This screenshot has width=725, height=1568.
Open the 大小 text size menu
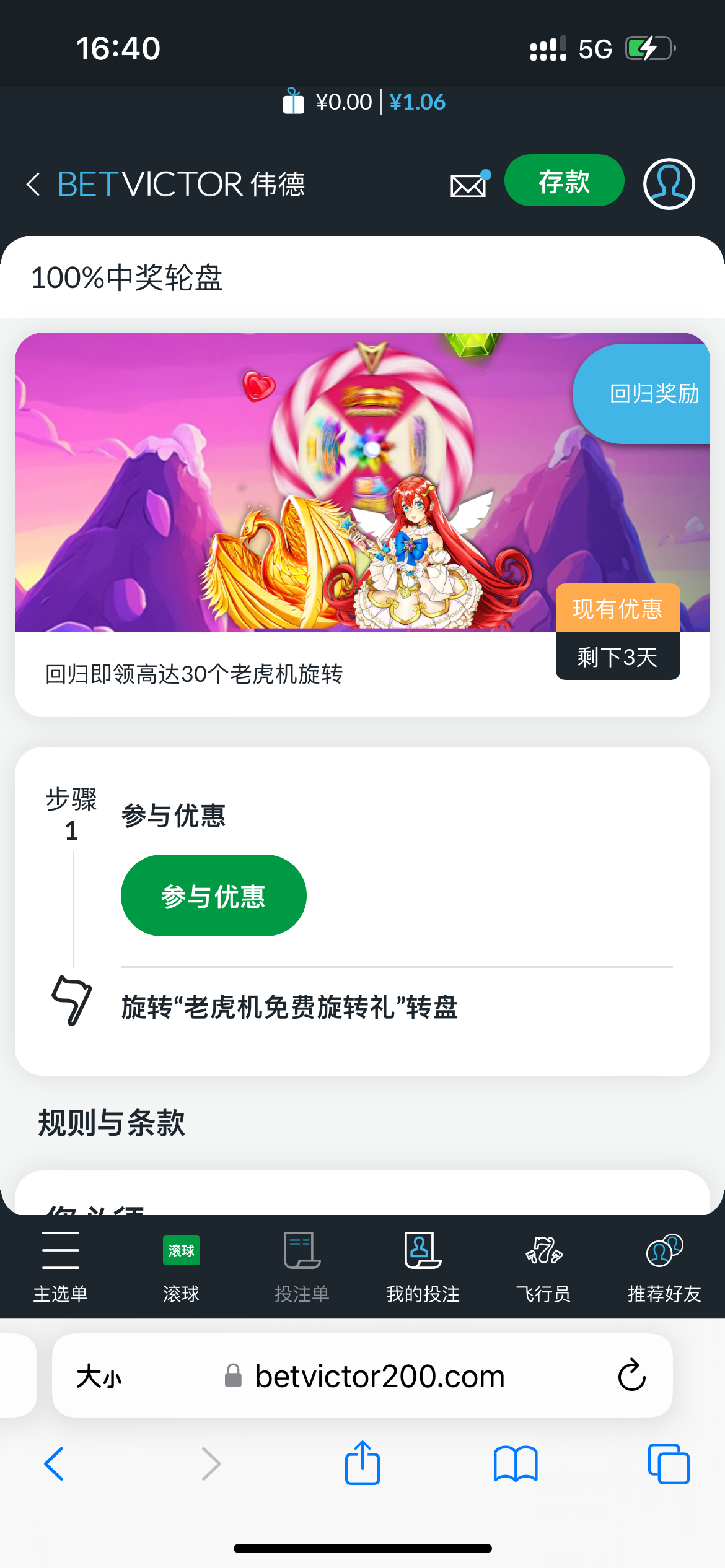tap(99, 1377)
